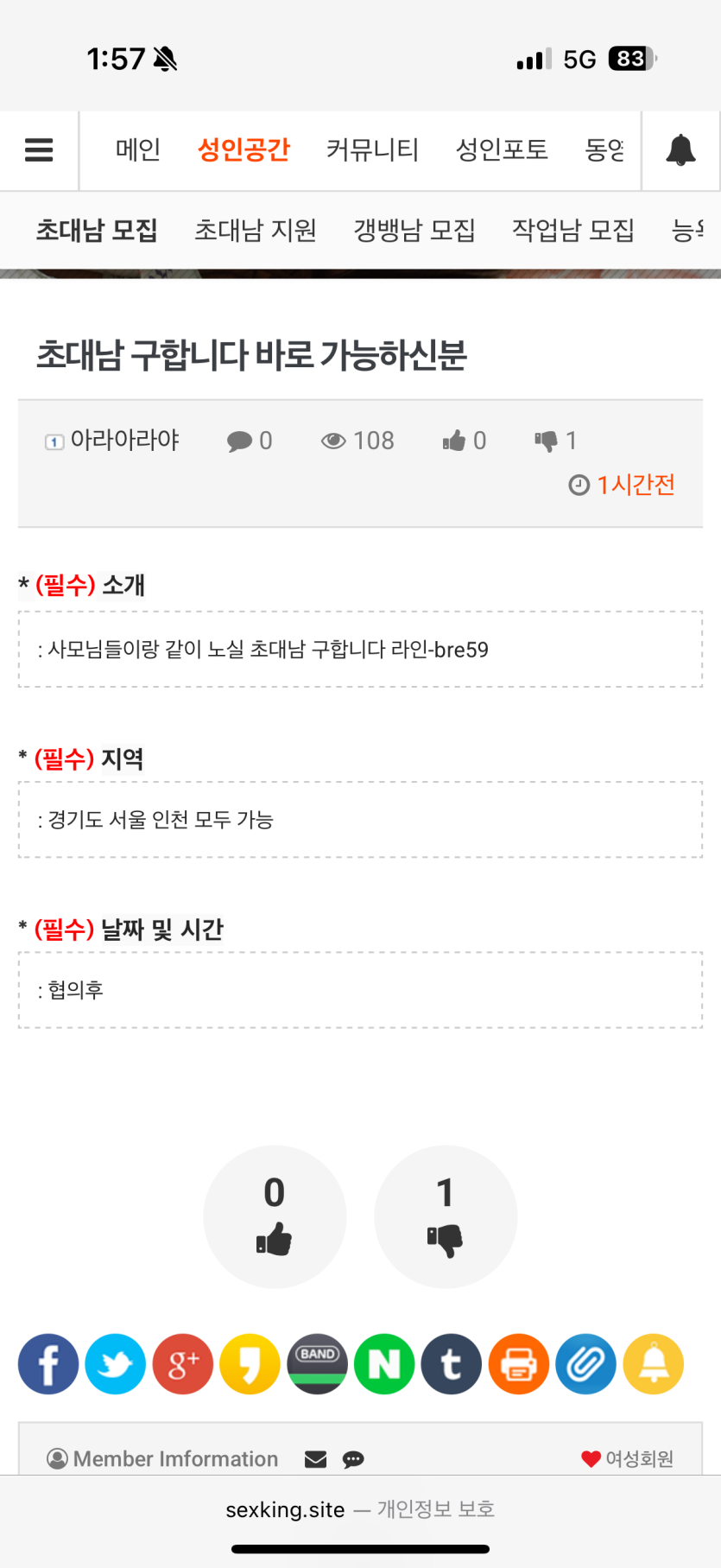This screenshot has height=1568, width=721.
Task: Share this post on Twitter
Action: click(x=116, y=1364)
